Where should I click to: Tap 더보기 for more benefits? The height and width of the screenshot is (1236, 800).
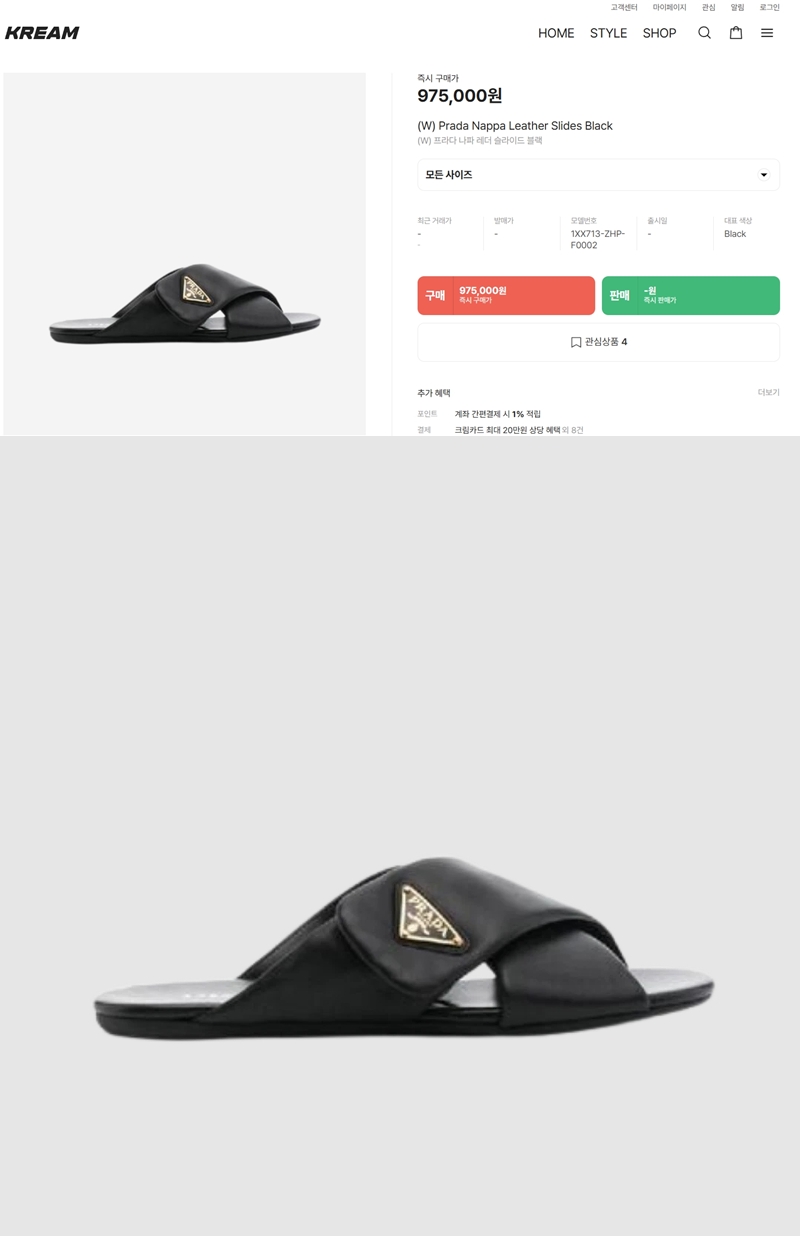(x=768, y=393)
